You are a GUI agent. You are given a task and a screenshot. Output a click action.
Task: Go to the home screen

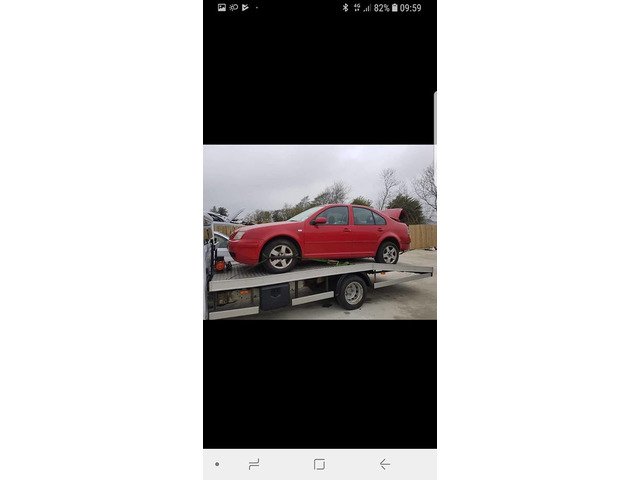coord(319,464)
